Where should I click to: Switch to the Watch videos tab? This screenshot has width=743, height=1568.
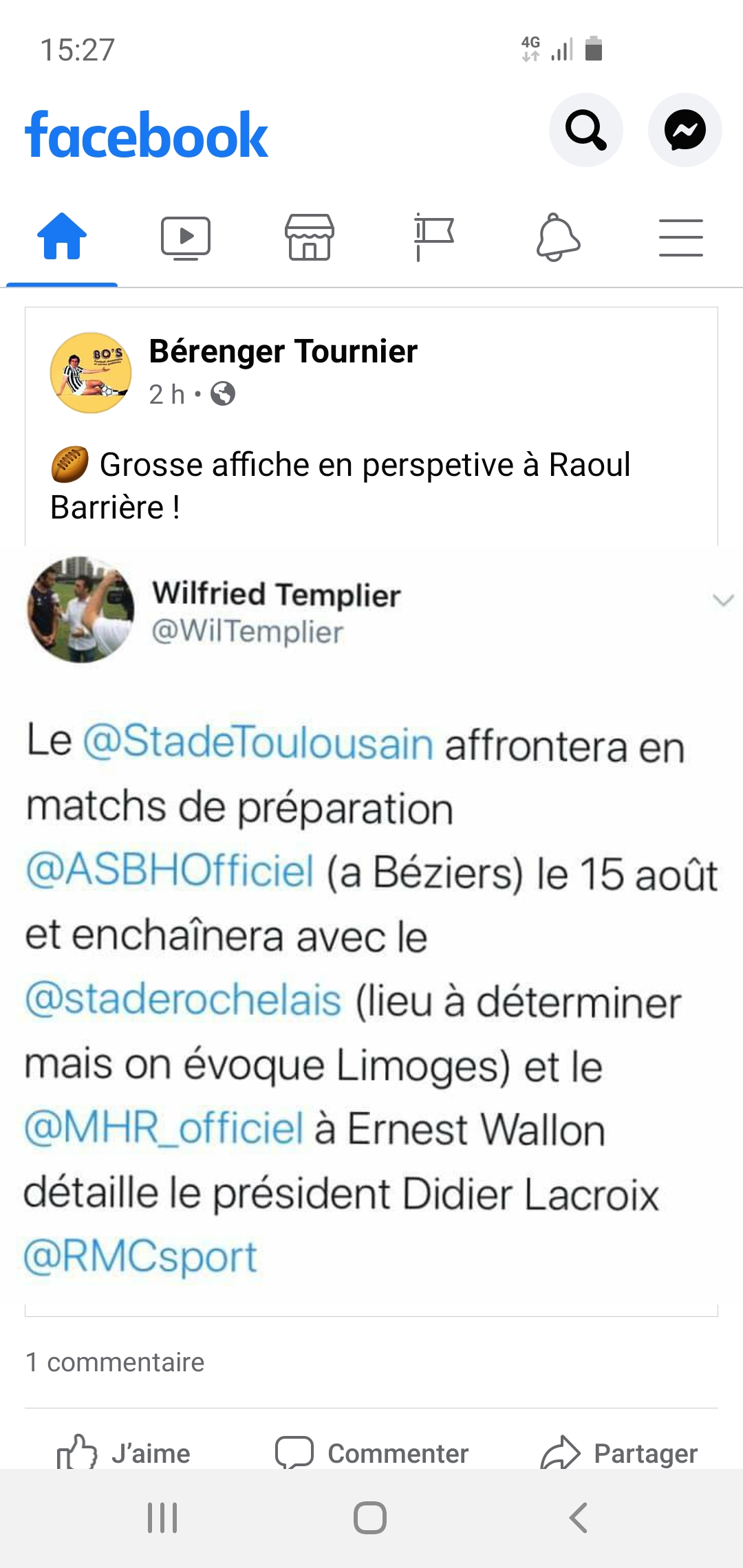pos(185,237)
